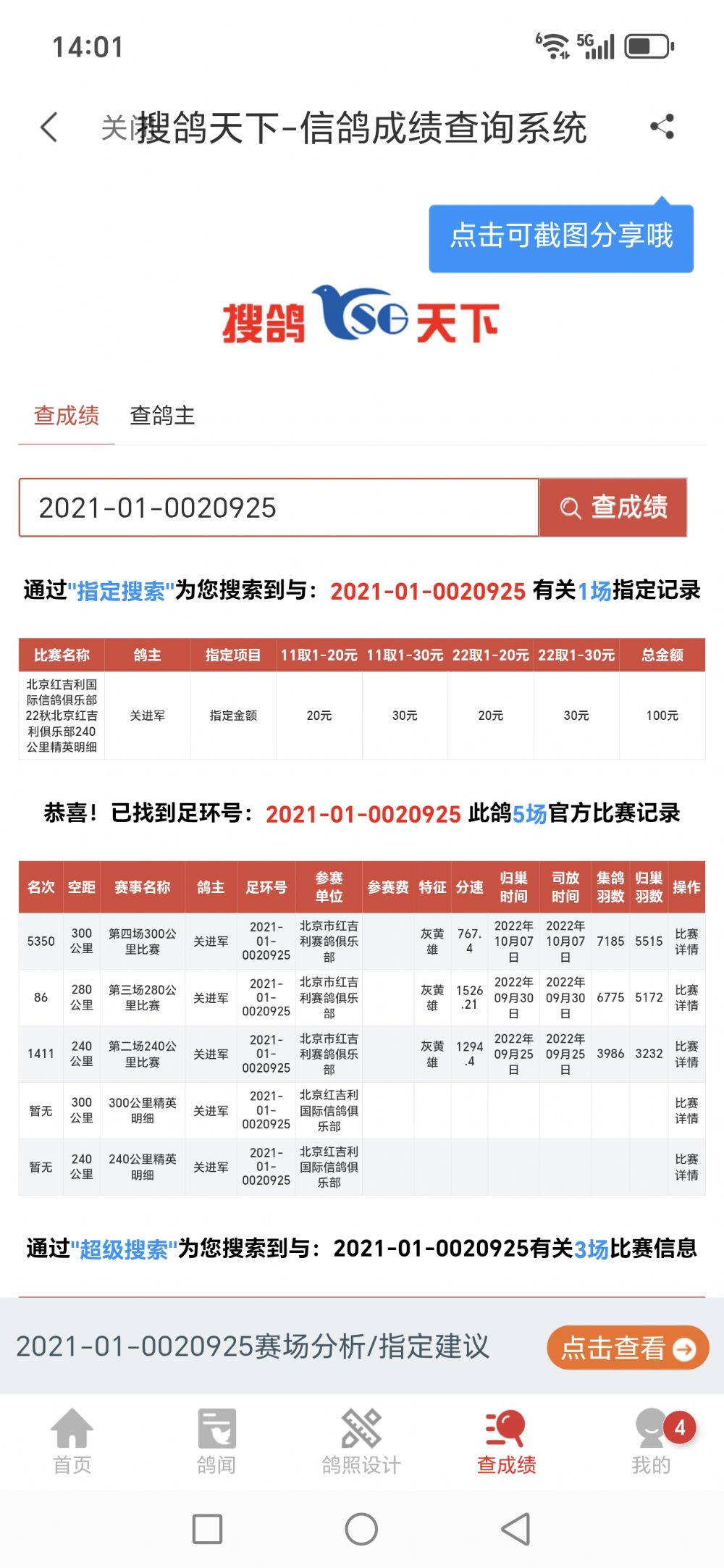
Task: Open 比赛详情 for 300公里精英明细
Action: [x=686, y=1110]
